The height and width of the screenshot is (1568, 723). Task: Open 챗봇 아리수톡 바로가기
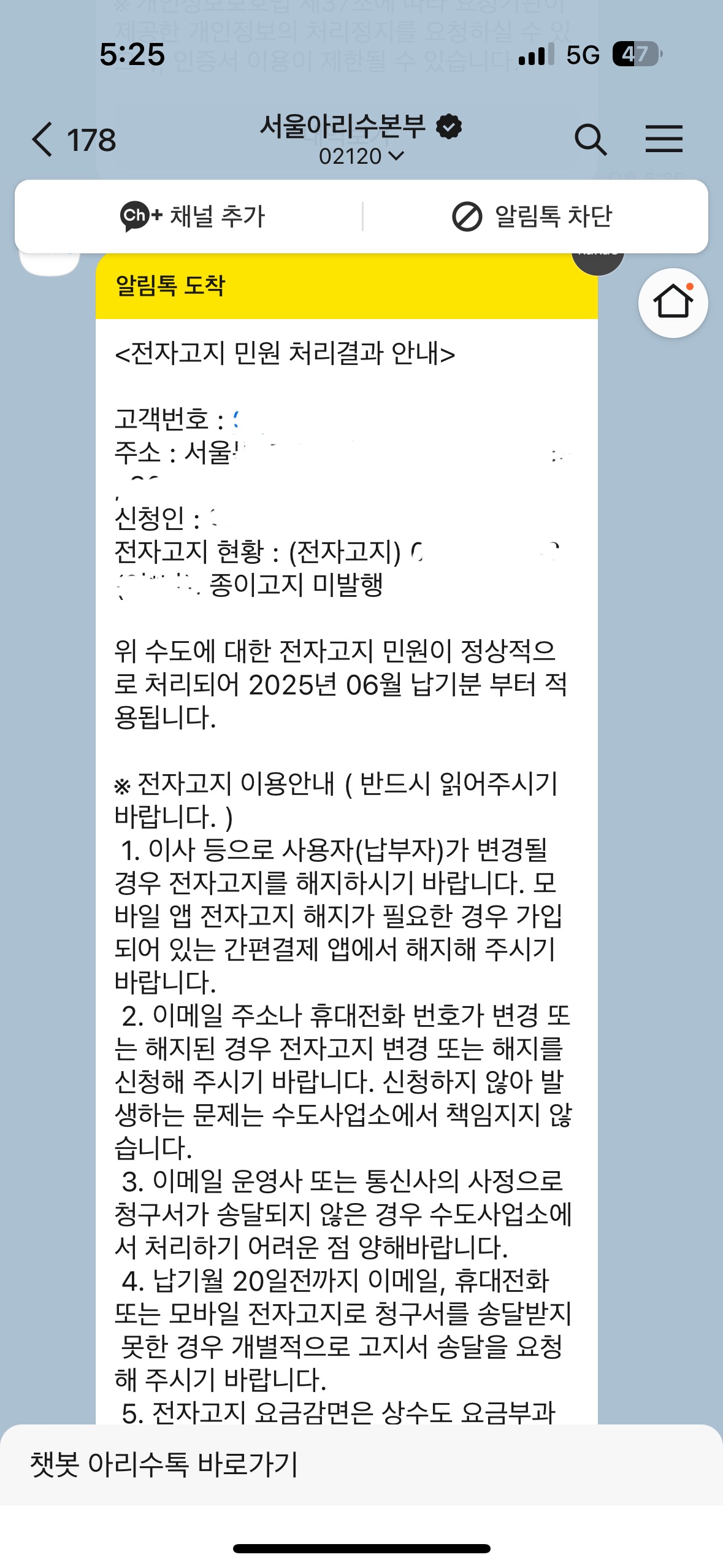pyautogui.click(x=164, y=1464)
